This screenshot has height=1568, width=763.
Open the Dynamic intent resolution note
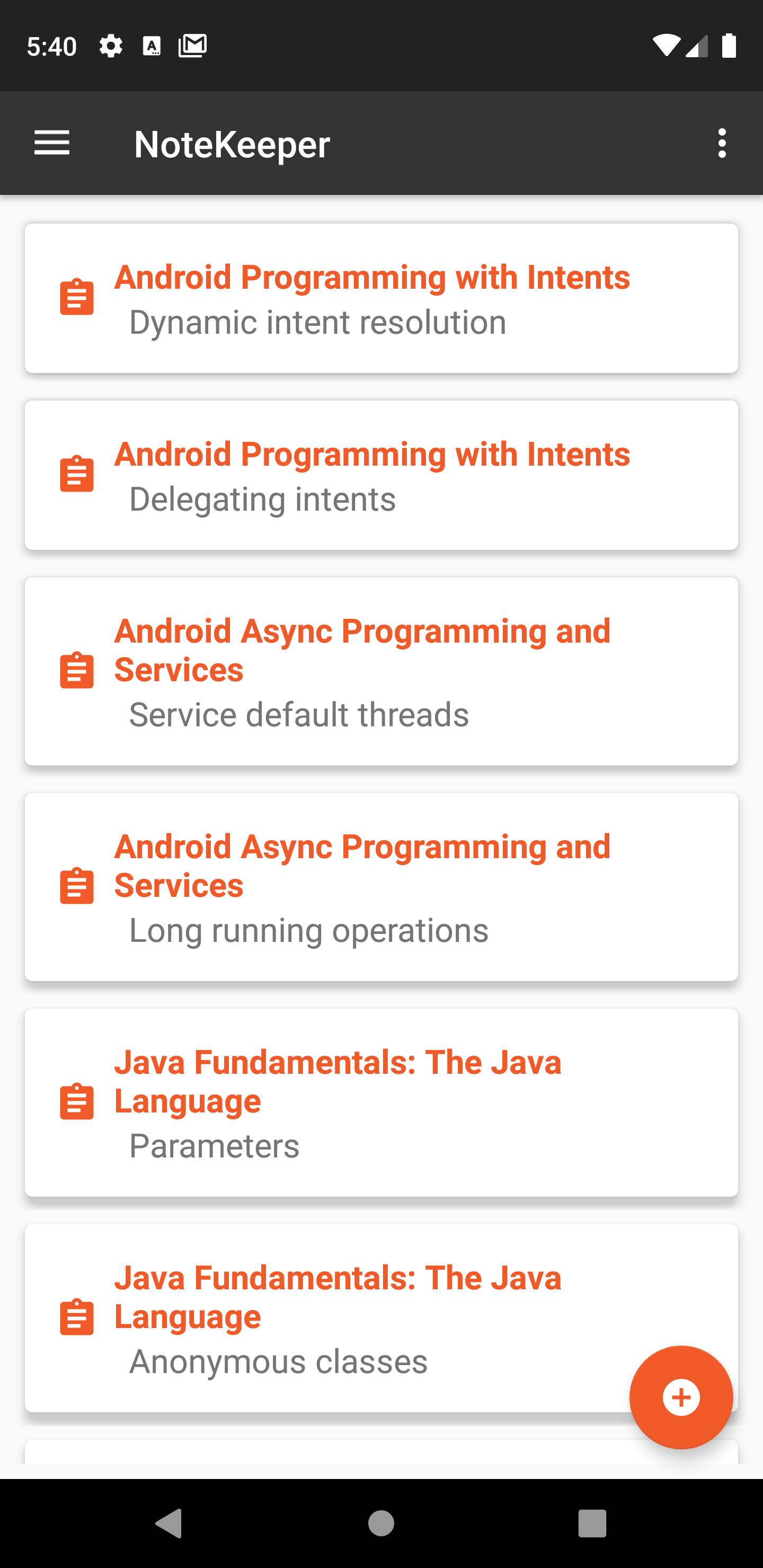pyautogui.click(x=381, y=298)
